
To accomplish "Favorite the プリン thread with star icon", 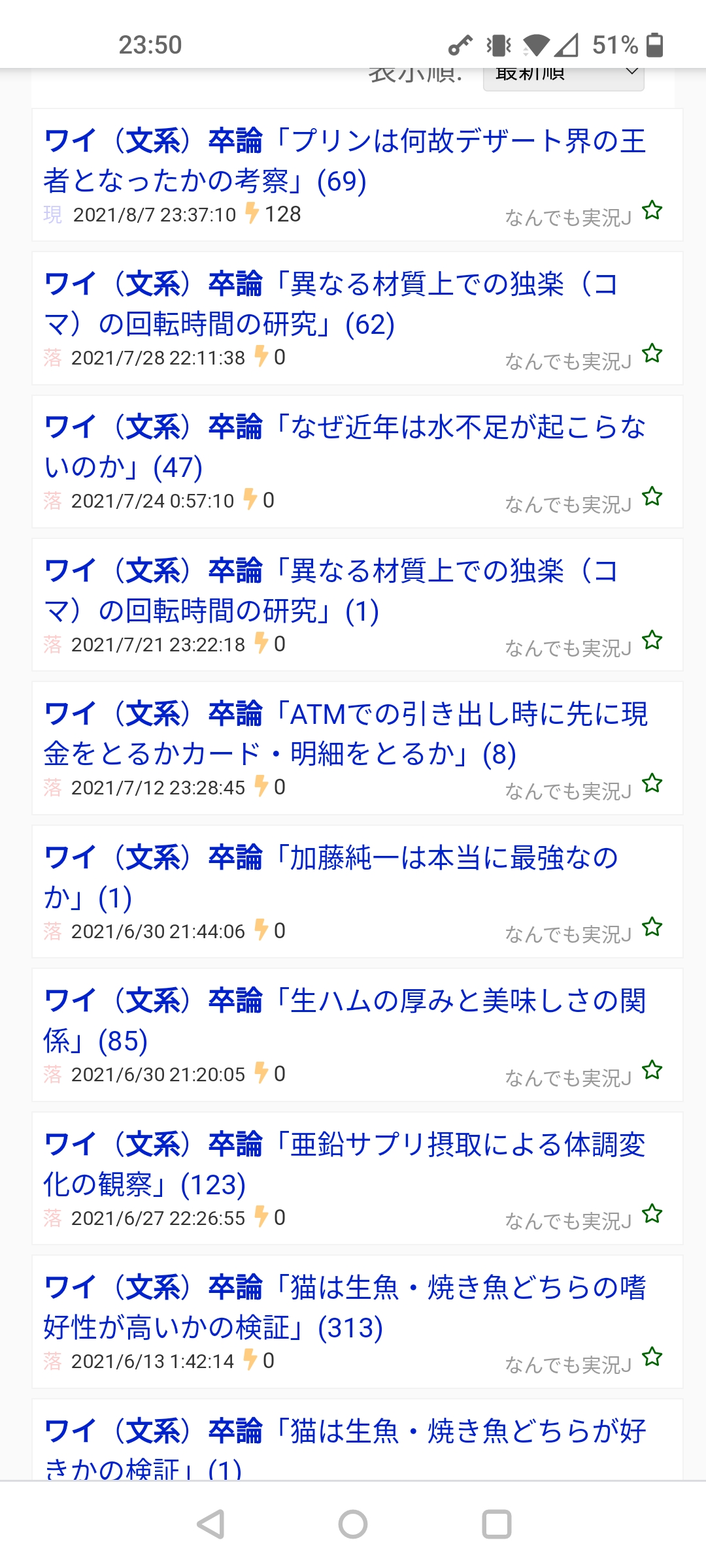I will pos(652,211).
